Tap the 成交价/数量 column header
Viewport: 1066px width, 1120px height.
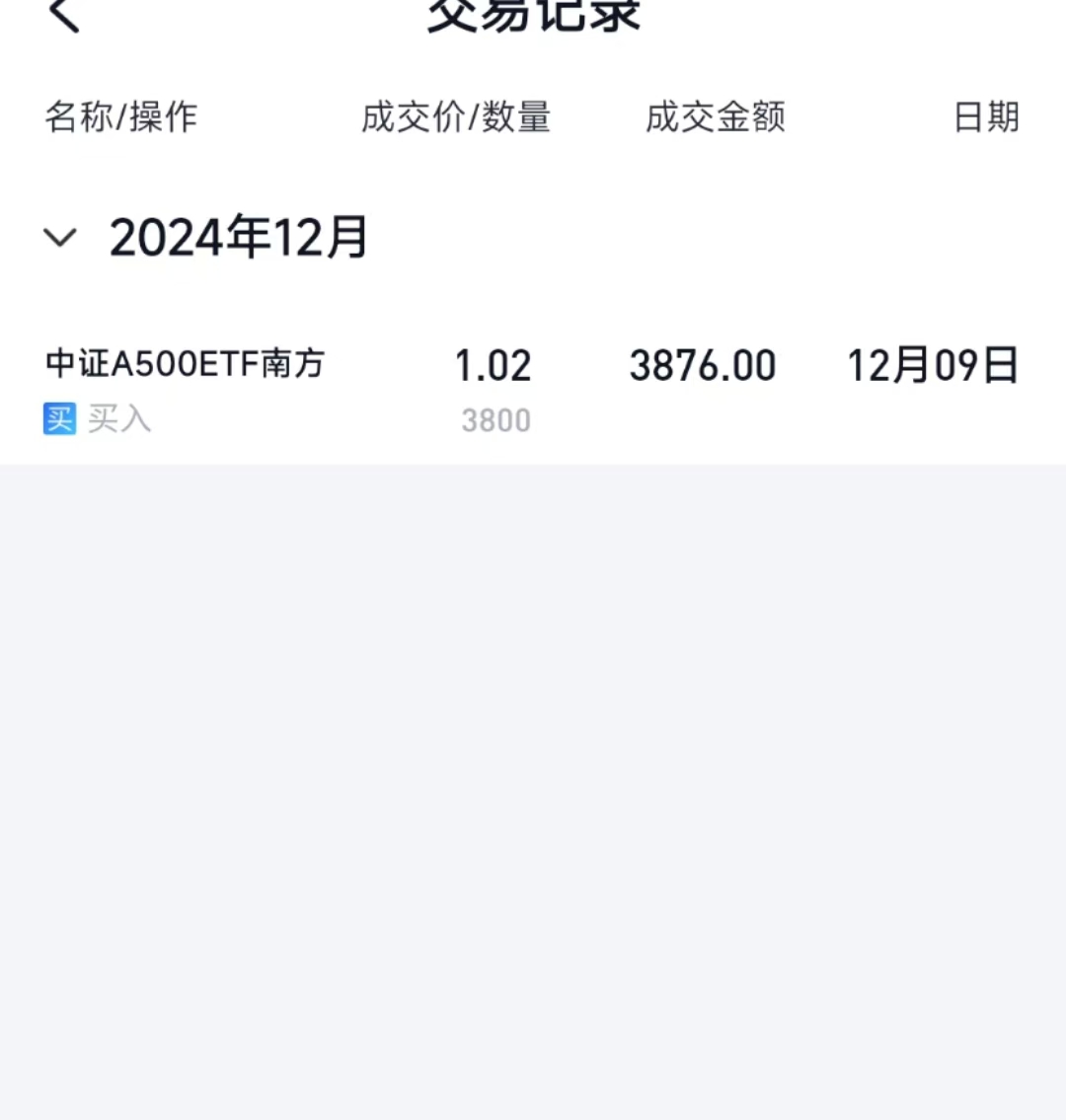coord(456,116)
